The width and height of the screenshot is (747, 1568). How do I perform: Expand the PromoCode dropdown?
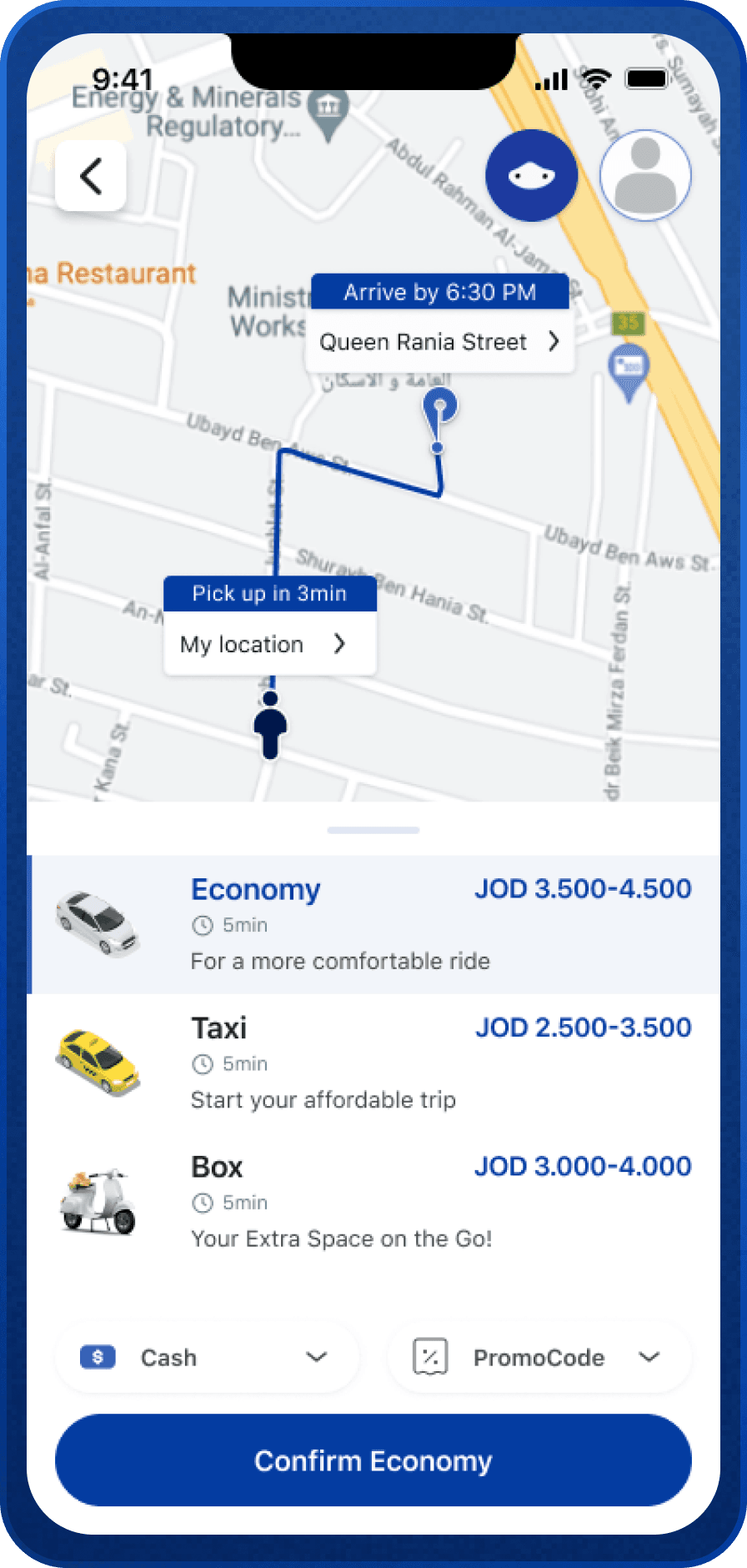click(649, 1357)
